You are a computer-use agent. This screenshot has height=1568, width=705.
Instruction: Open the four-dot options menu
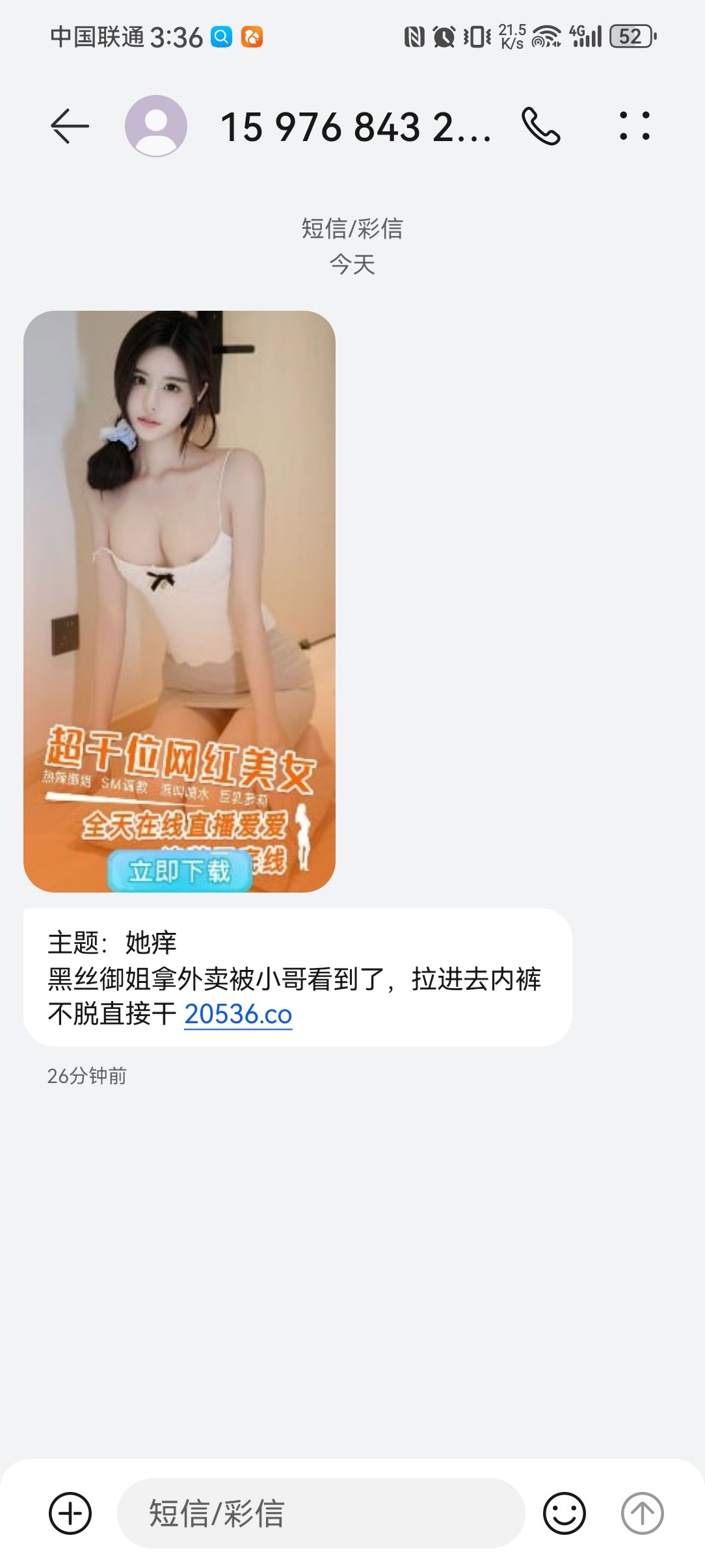tap(634, 125)
